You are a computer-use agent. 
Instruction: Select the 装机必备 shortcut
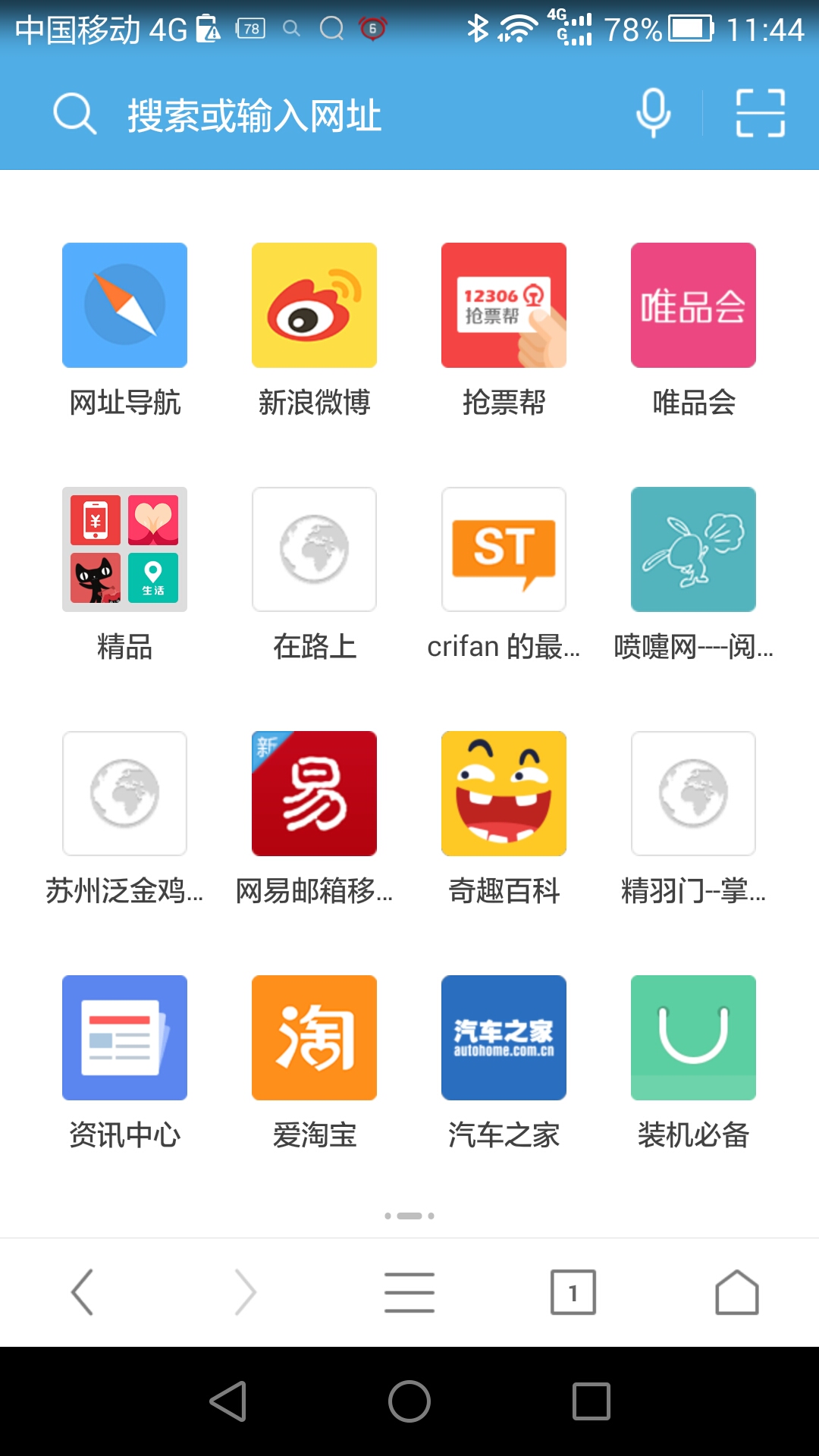693,1038
